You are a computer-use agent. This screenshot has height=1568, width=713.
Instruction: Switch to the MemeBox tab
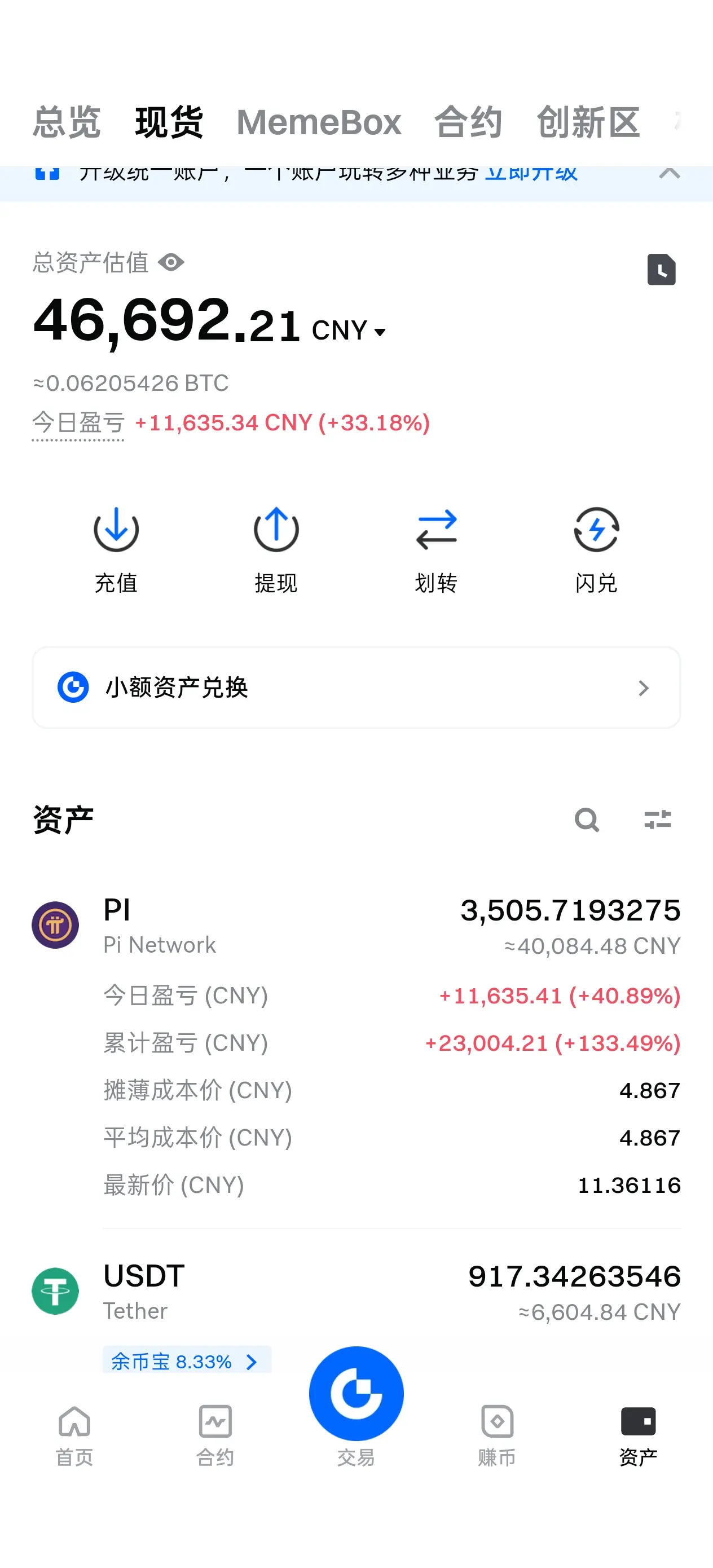click(319, 122)
